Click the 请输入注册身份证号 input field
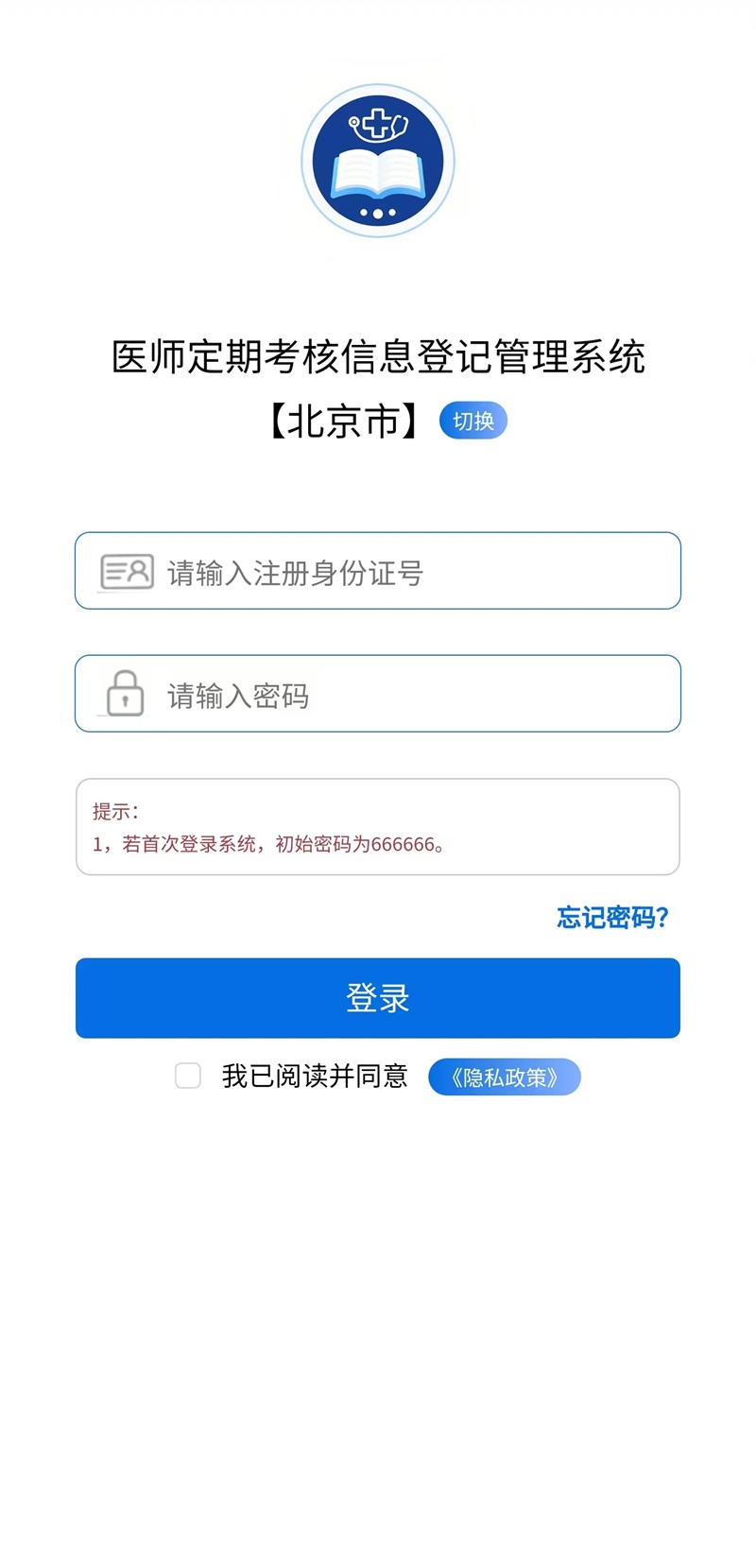This screenshot has height=1568, width=756. click(x=378, y=570)
